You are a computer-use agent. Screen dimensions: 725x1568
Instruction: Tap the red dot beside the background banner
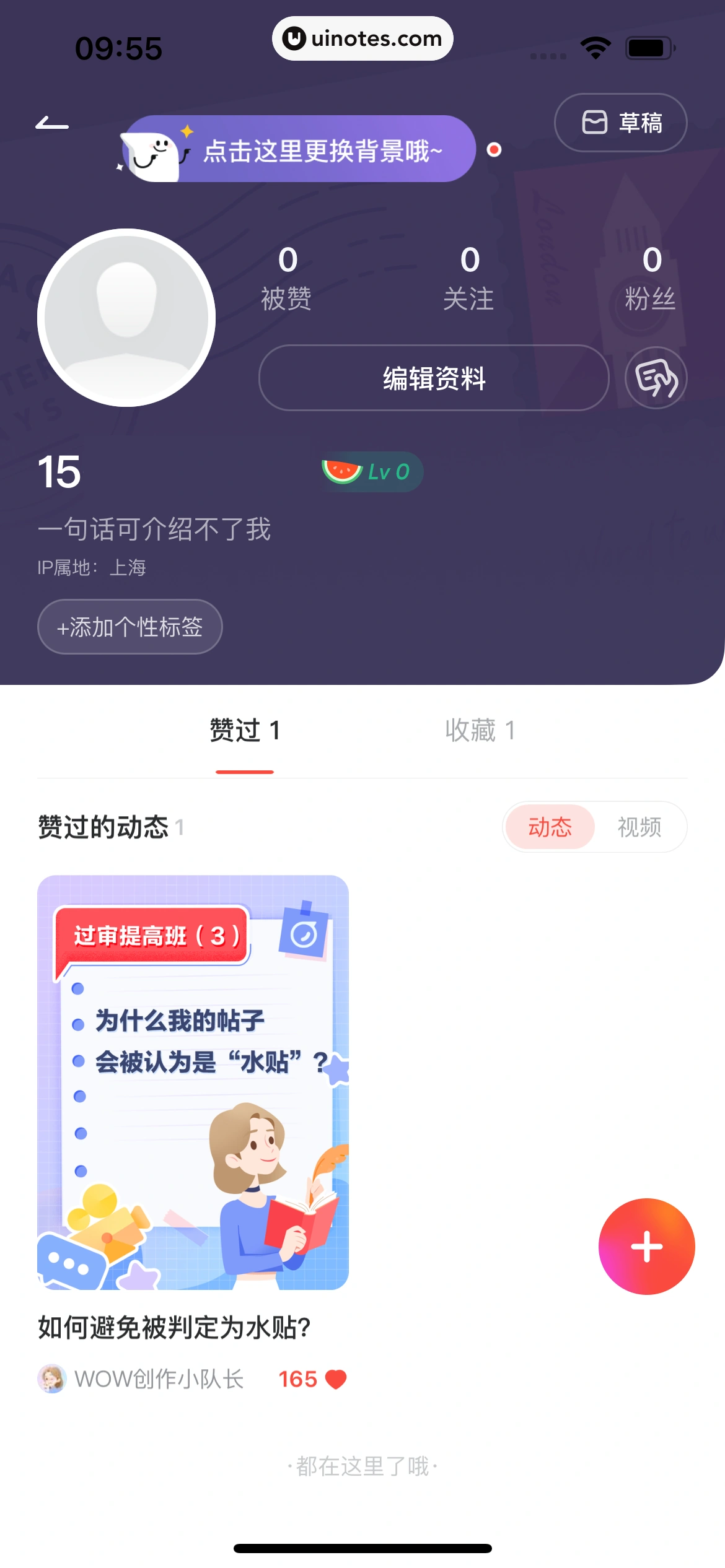pos(494,150)
